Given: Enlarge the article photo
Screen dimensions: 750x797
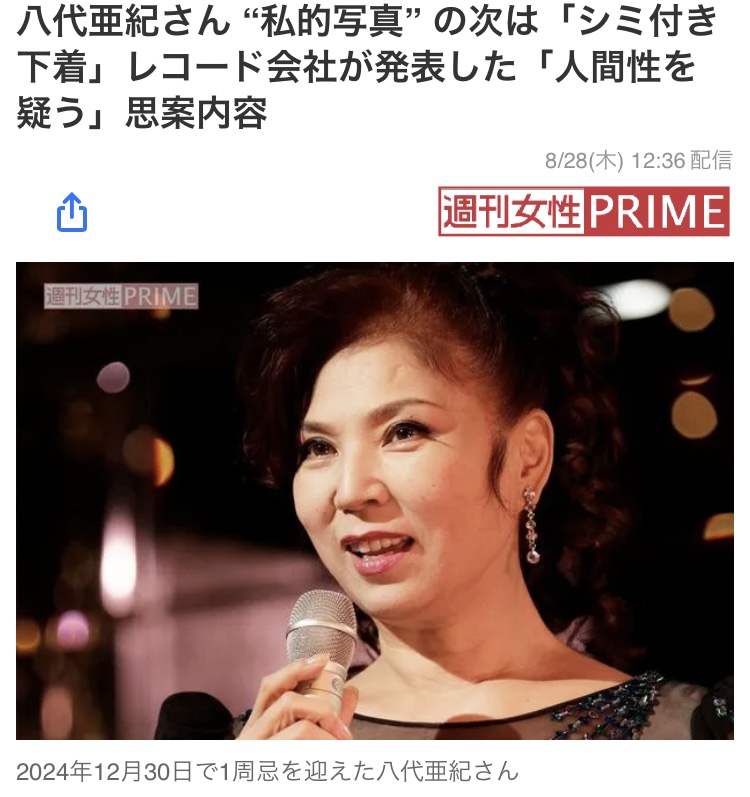Looking at the screenshot, I should (375, 500).
